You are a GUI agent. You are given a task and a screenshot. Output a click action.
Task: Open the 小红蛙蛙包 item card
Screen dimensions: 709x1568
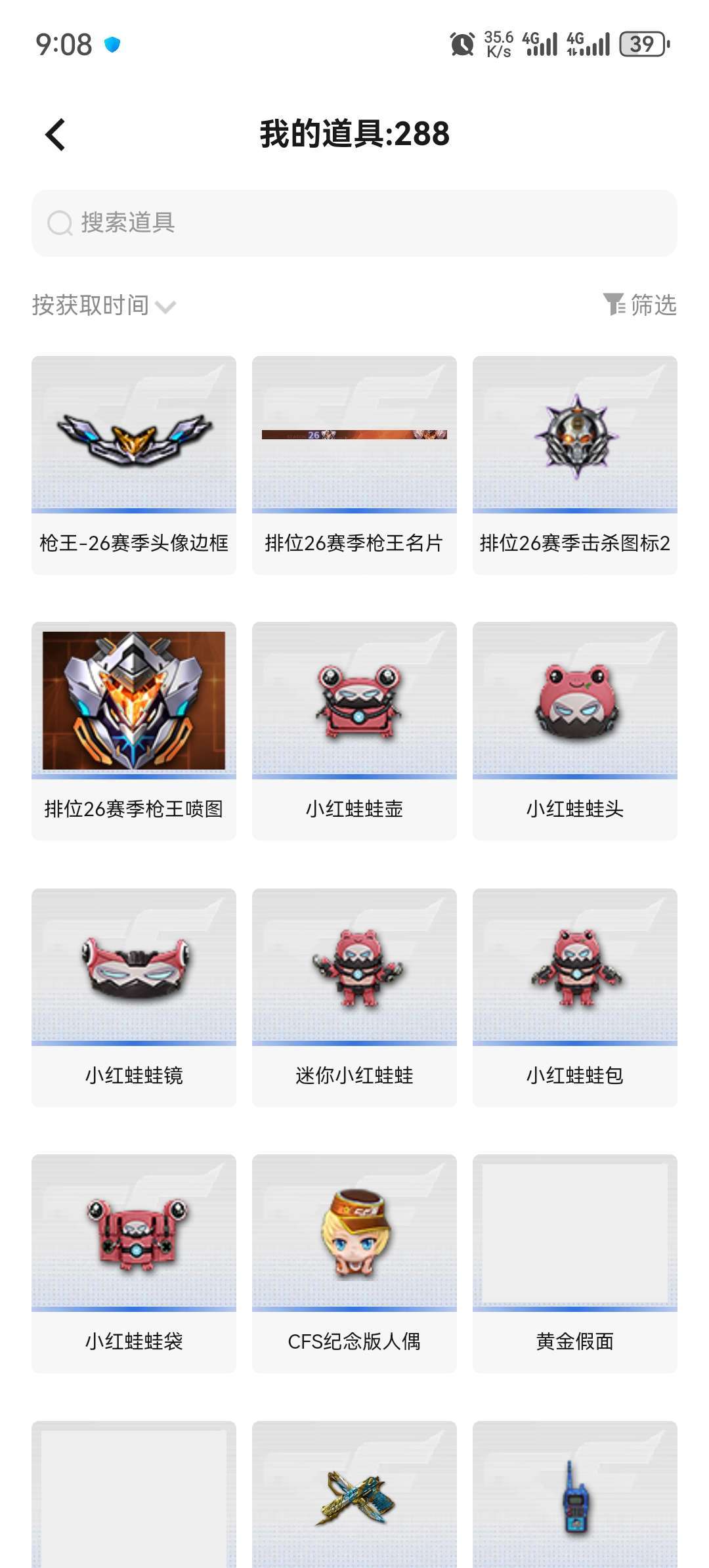click(x=575, y=997)
